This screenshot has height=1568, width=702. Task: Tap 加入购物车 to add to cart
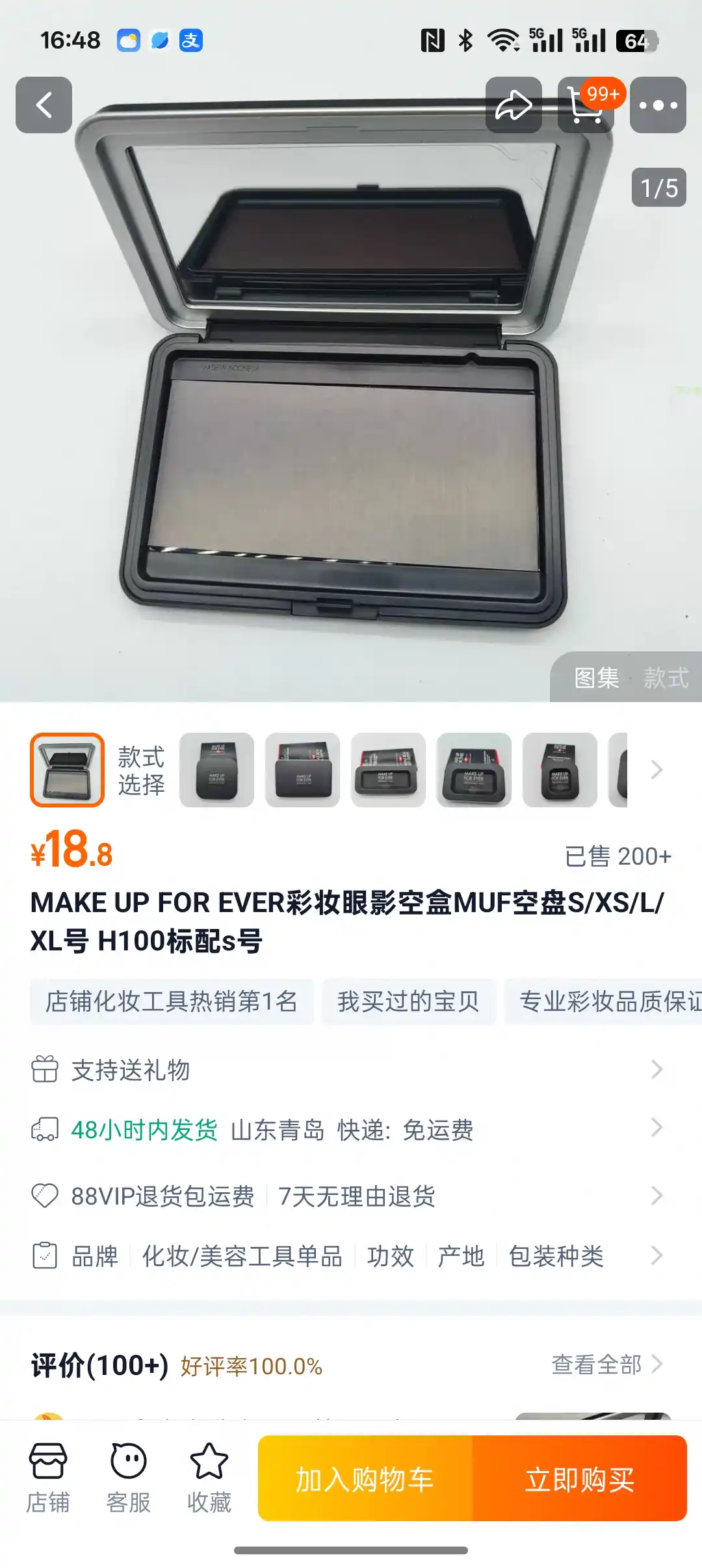365,1479
